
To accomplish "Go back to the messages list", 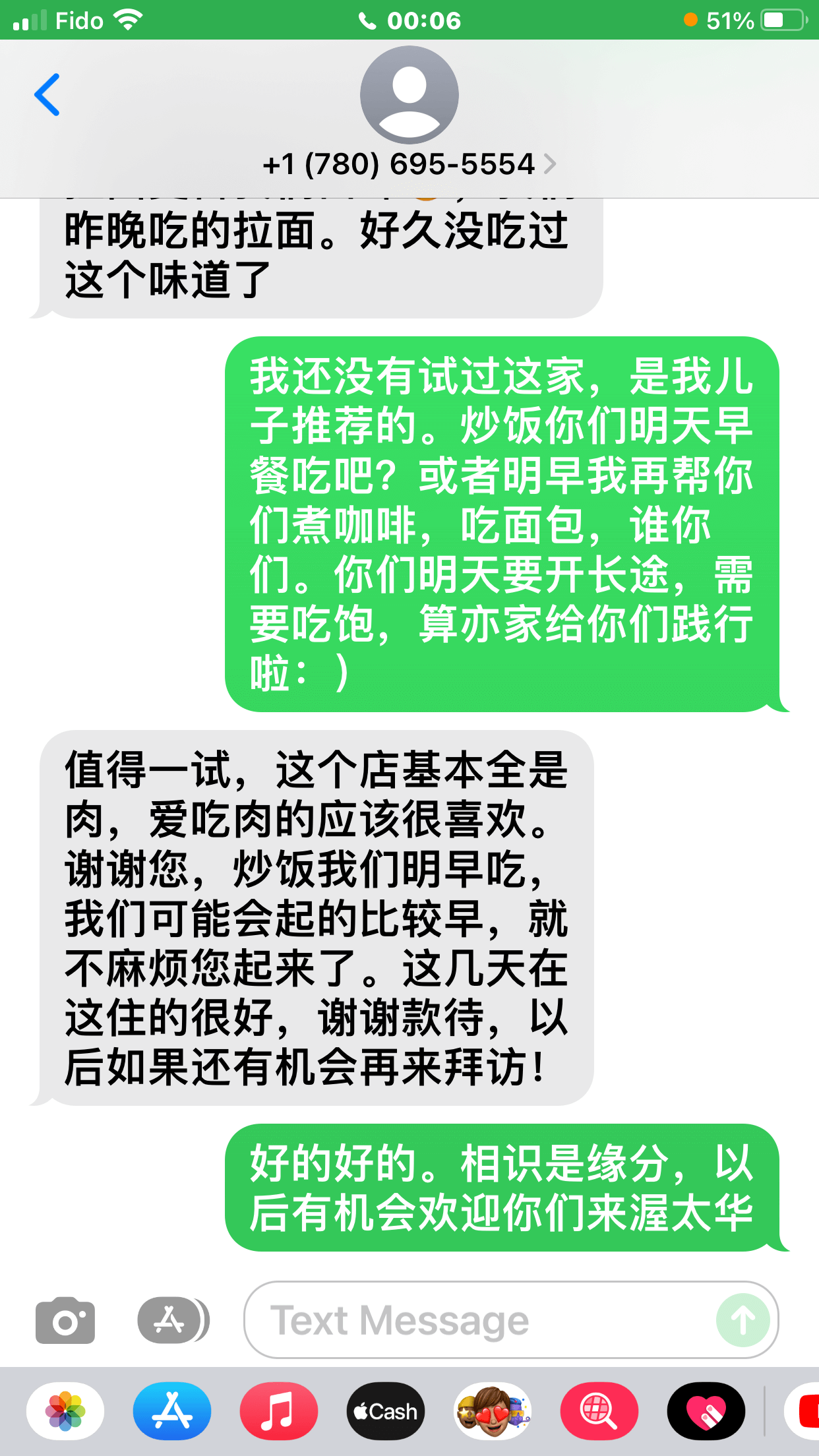I will tap(47, 95).
